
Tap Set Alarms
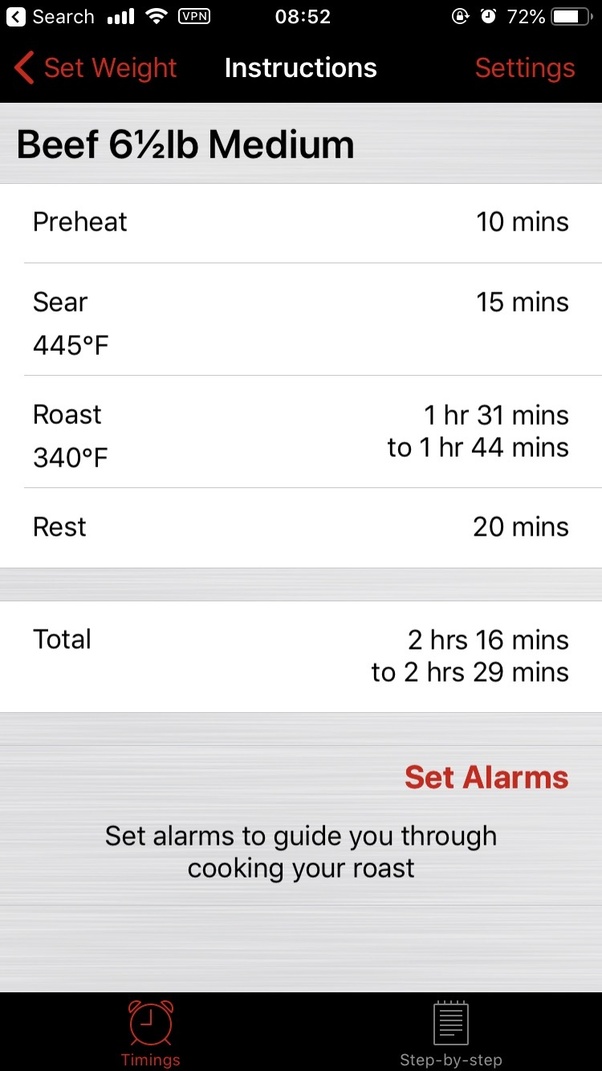tap(486, 777)
